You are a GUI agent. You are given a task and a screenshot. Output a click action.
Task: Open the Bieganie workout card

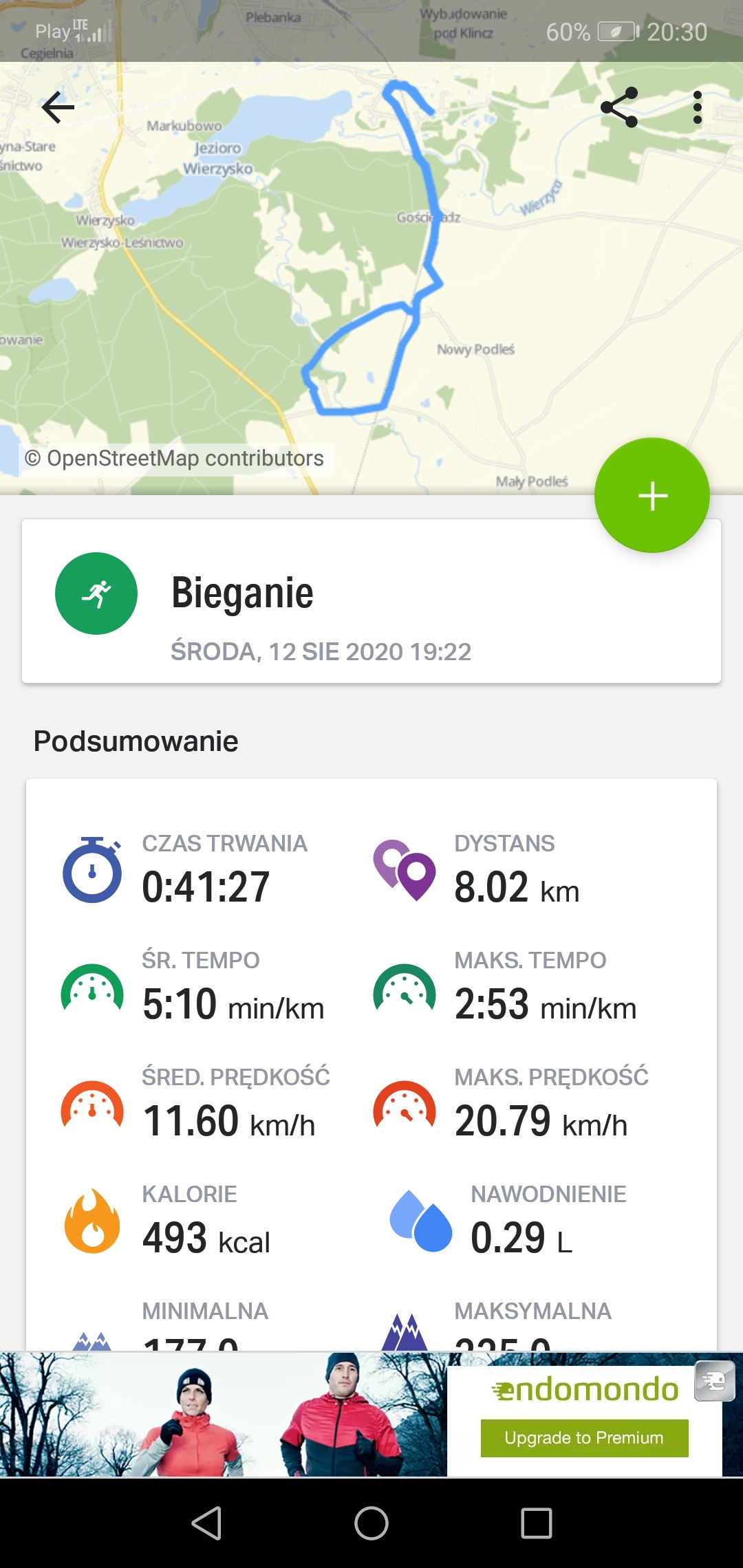[x=371, y=600]
